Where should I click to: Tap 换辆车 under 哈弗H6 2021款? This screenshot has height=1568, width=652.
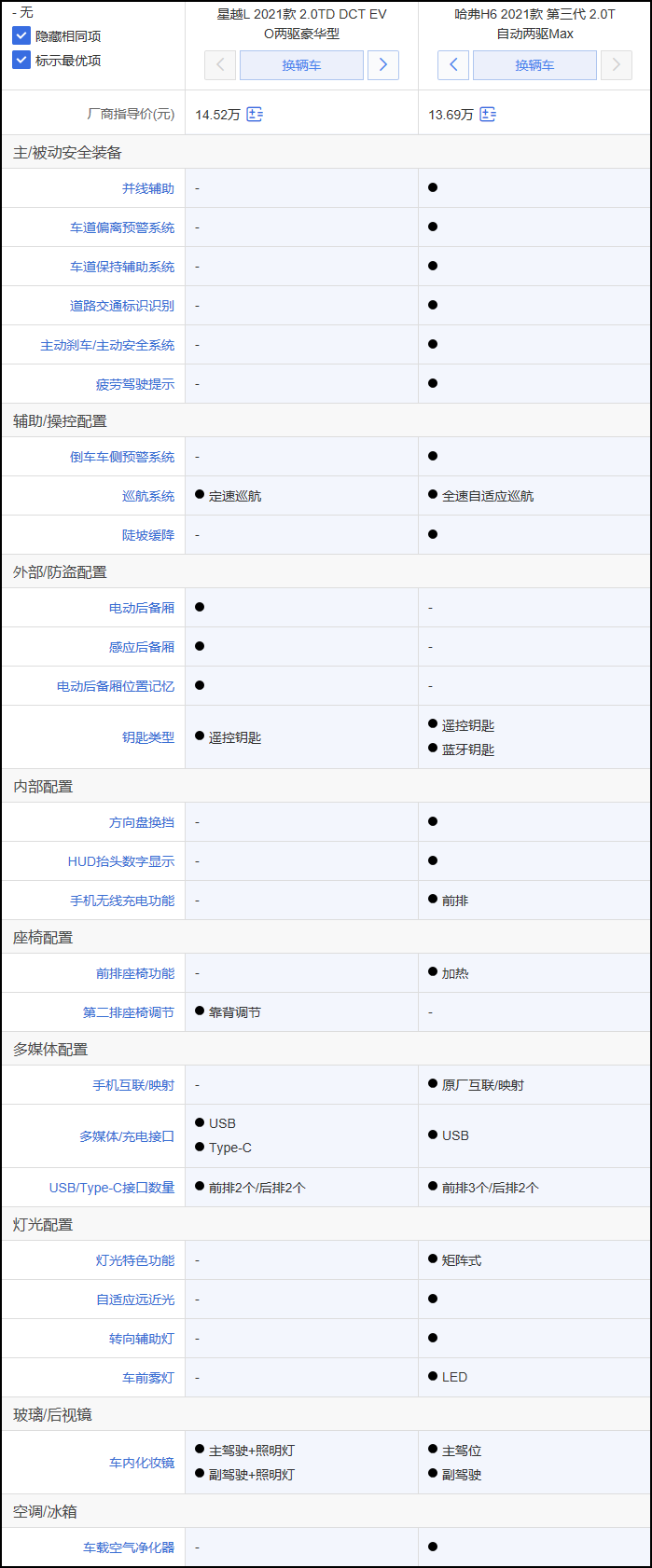pyautogui.click(x=534, y=65)
